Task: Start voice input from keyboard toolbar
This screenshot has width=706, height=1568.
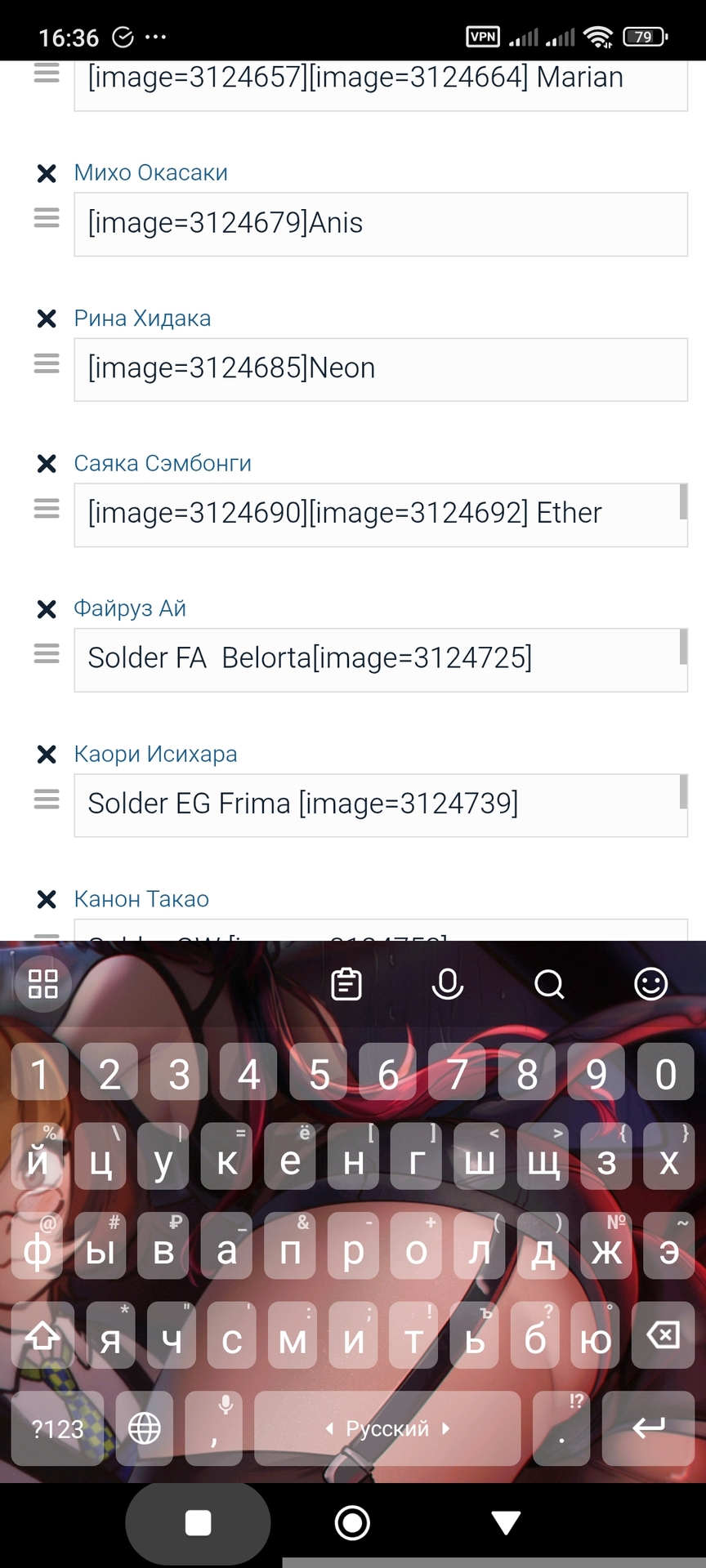Action: click(448, 984)
